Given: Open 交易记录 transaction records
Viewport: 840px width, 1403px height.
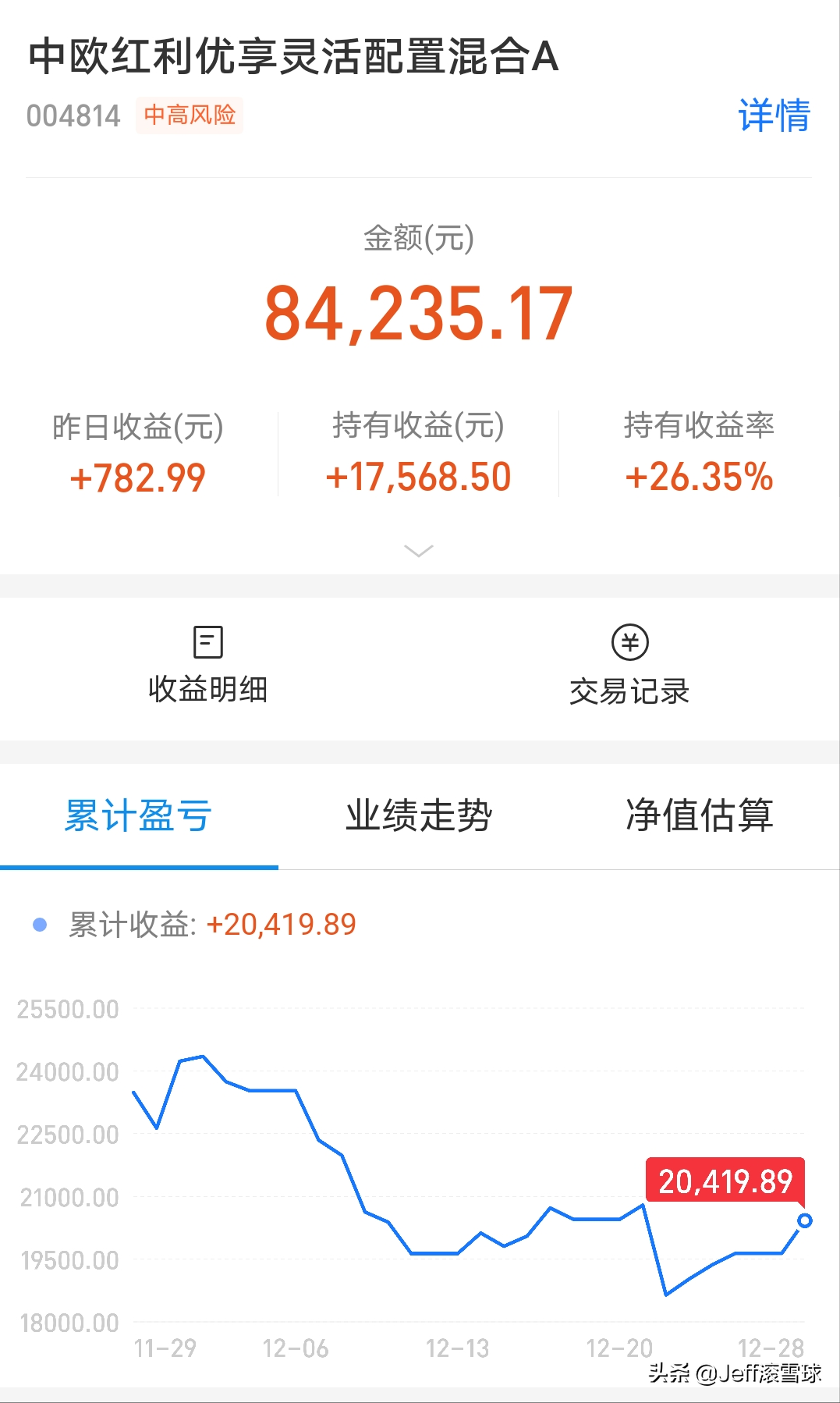Looking at the screenshot, I should [x=629, y=666].
